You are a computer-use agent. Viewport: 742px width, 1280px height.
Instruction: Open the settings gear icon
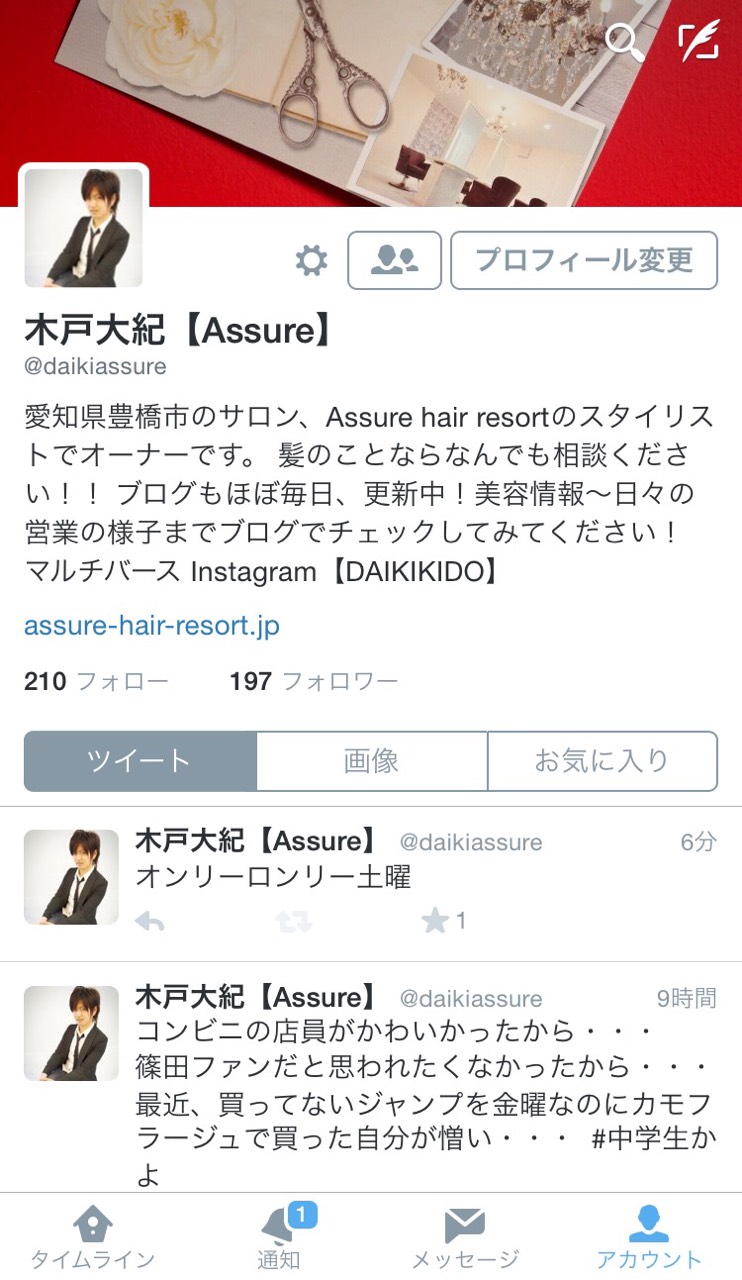[x=311, y=261]
